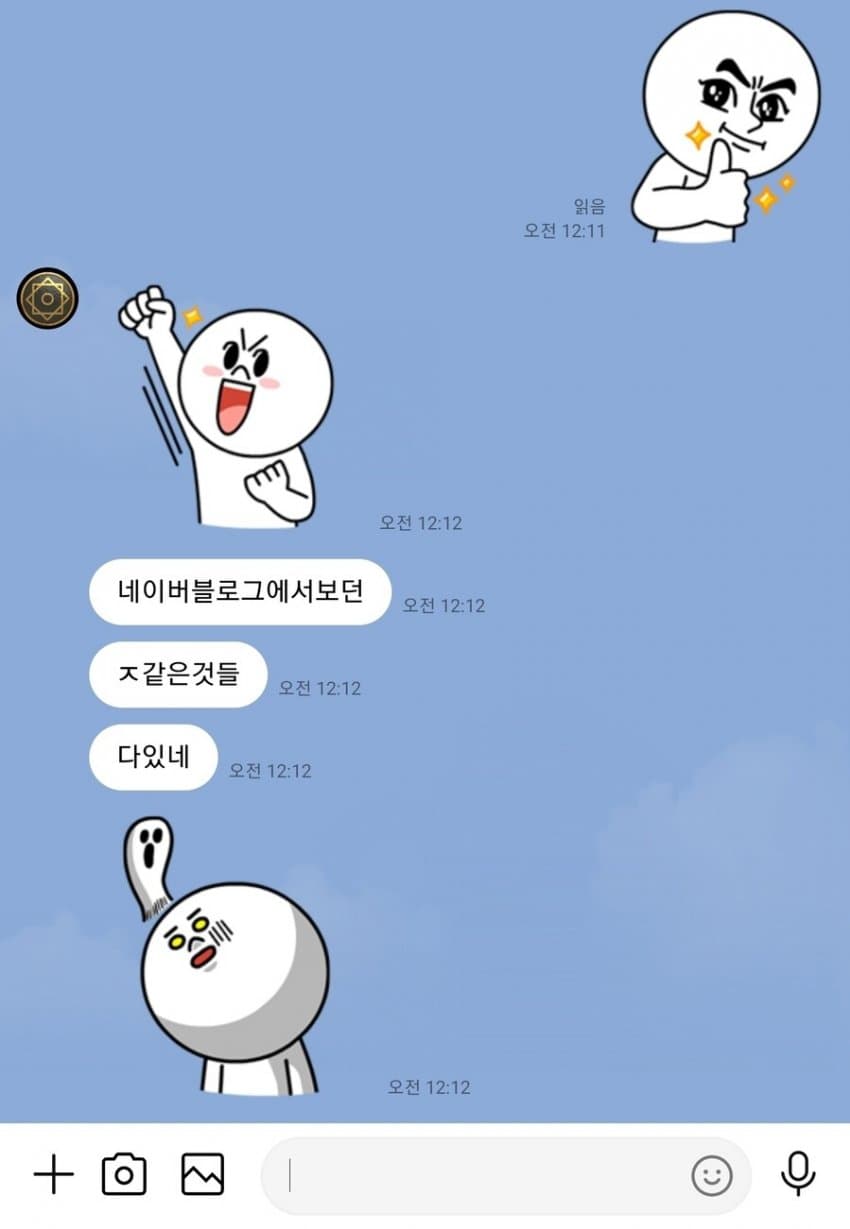Record a voice message with microphone
This screenshot has height=1229, width=850.
point(797,1174)
